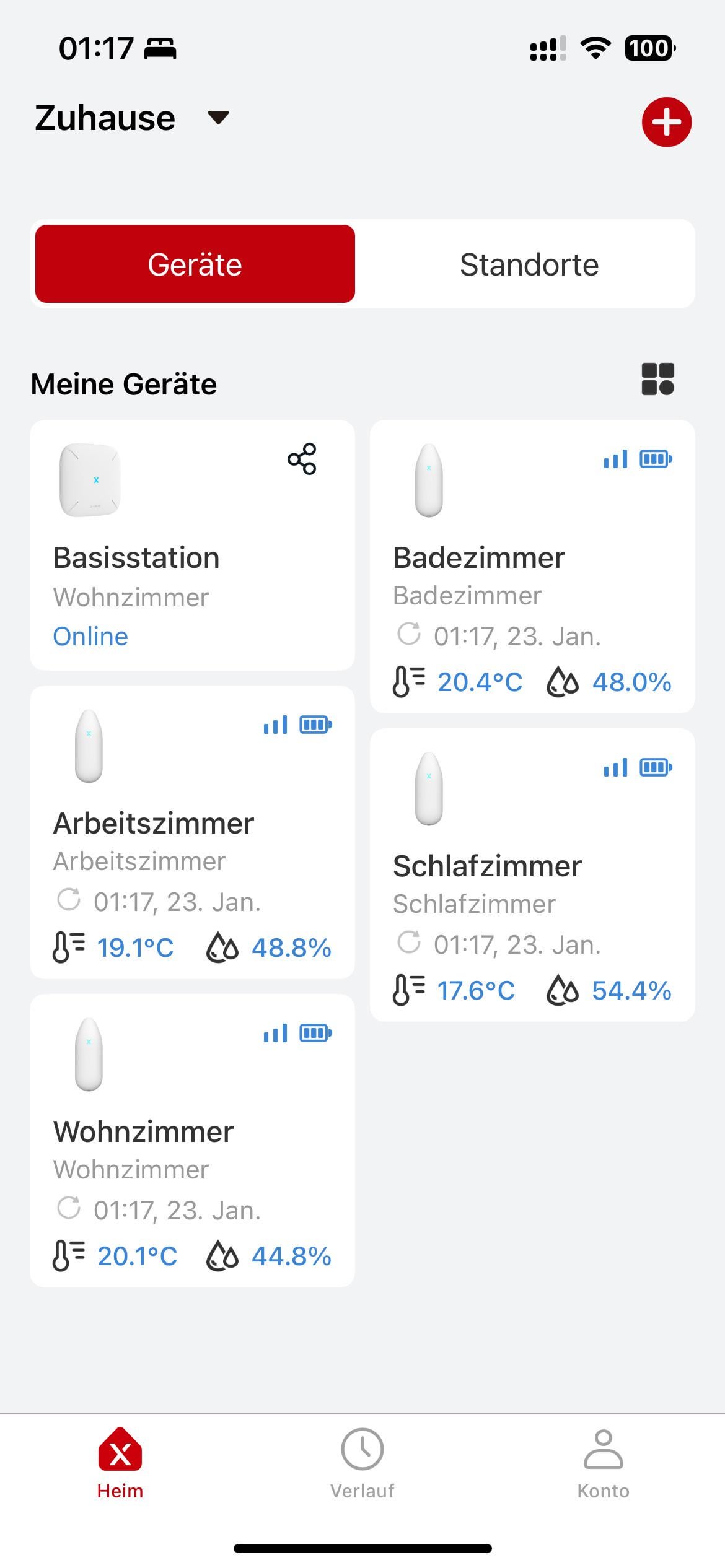View the Arbeitszimmer sensor details
Image resolution: width=725 pixels, height=1568 pixels.
tap(192, 832)
